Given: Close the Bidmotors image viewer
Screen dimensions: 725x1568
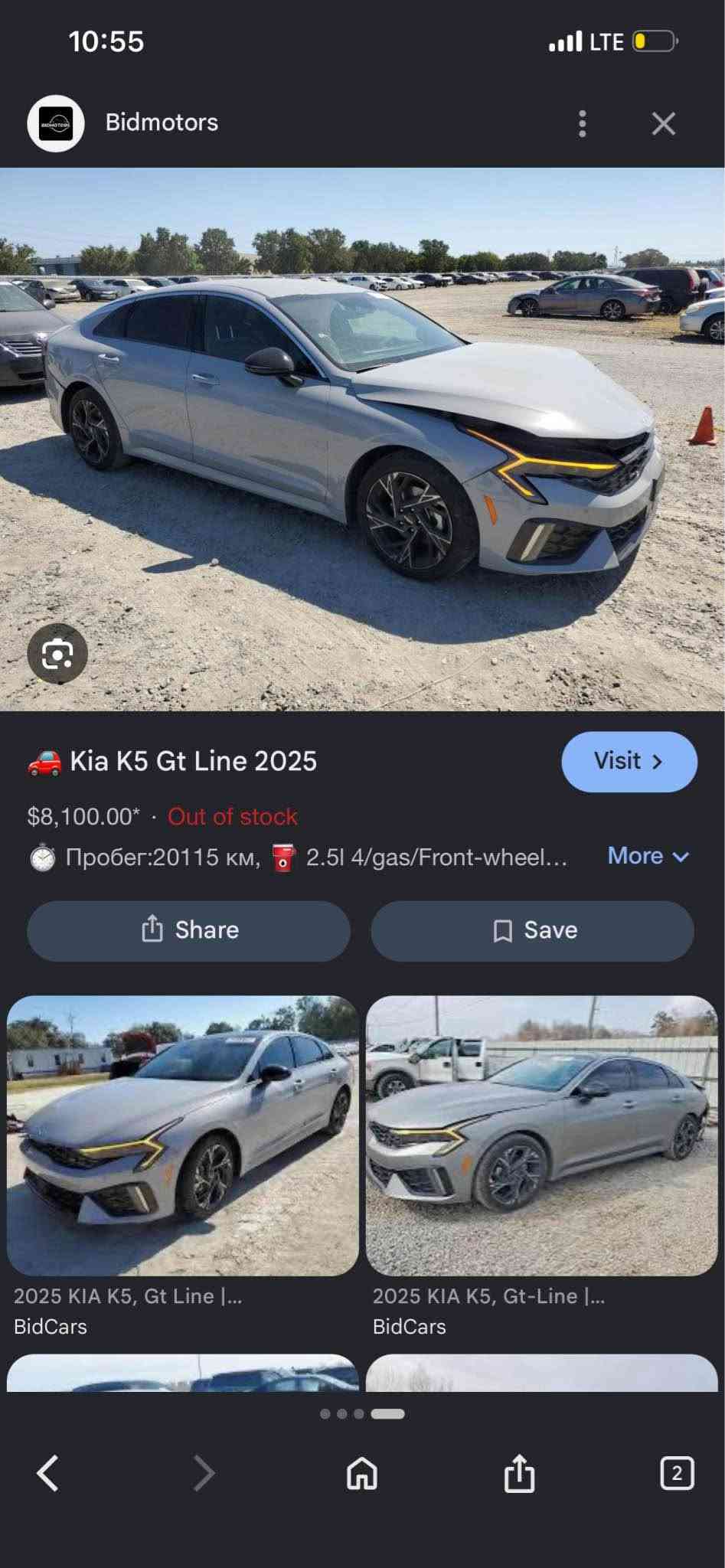Looking at the screenshot, I should tap(664, 123).
